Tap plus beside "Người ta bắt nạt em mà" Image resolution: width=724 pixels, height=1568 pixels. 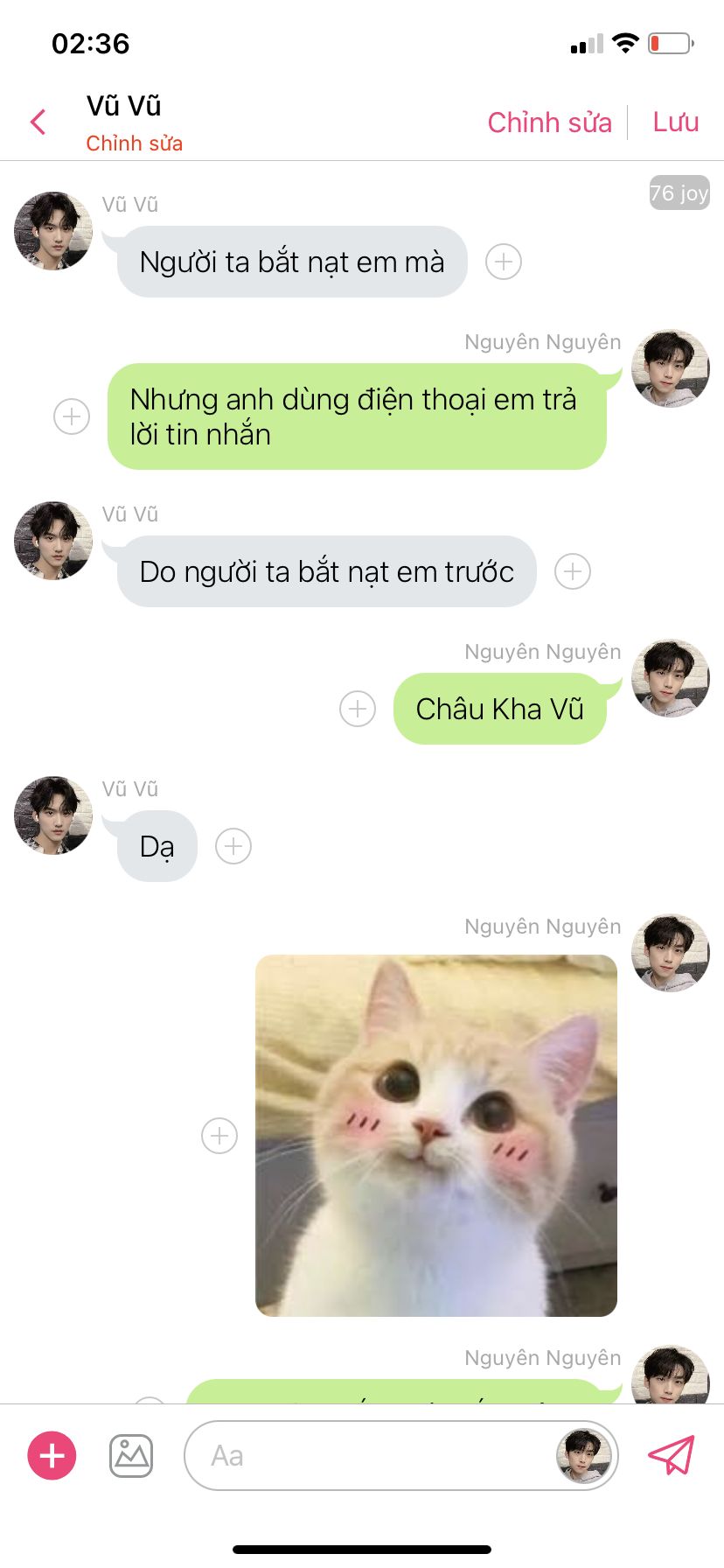click(504, 262)
